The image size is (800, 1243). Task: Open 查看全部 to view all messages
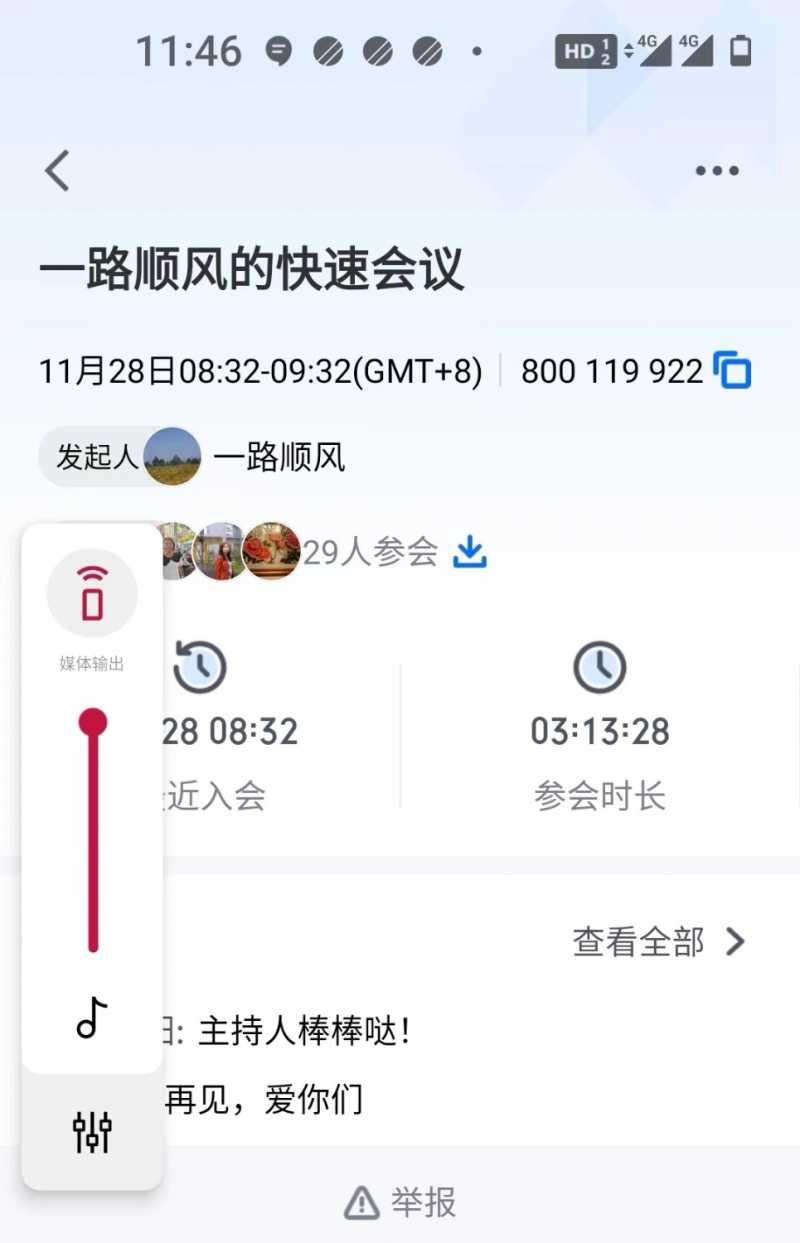pyautogui.click(x=658, y=942)
